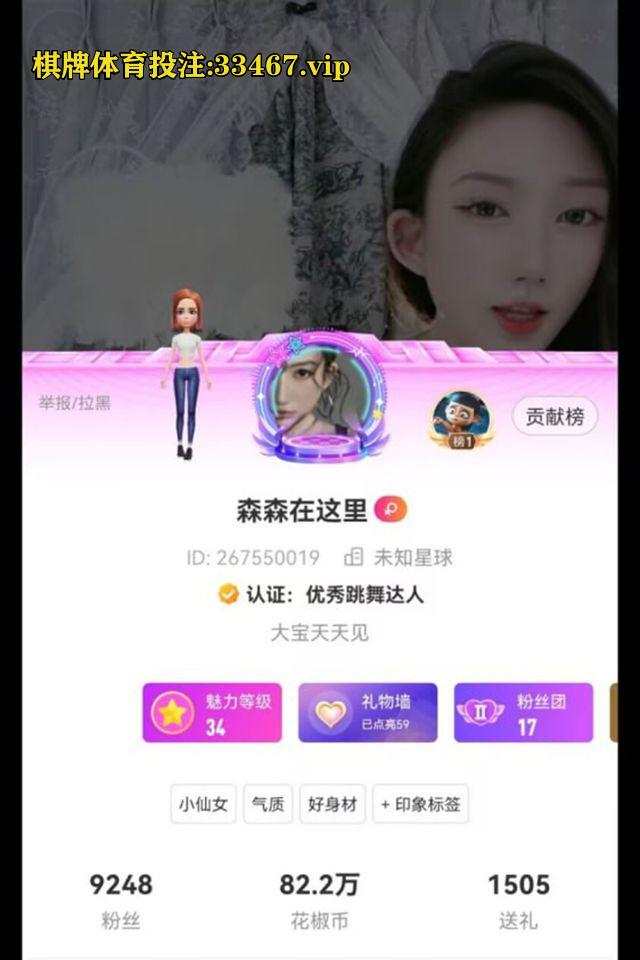Open the 礼物墙 gift wall card

pyautogui.click(x=368, y=713)
